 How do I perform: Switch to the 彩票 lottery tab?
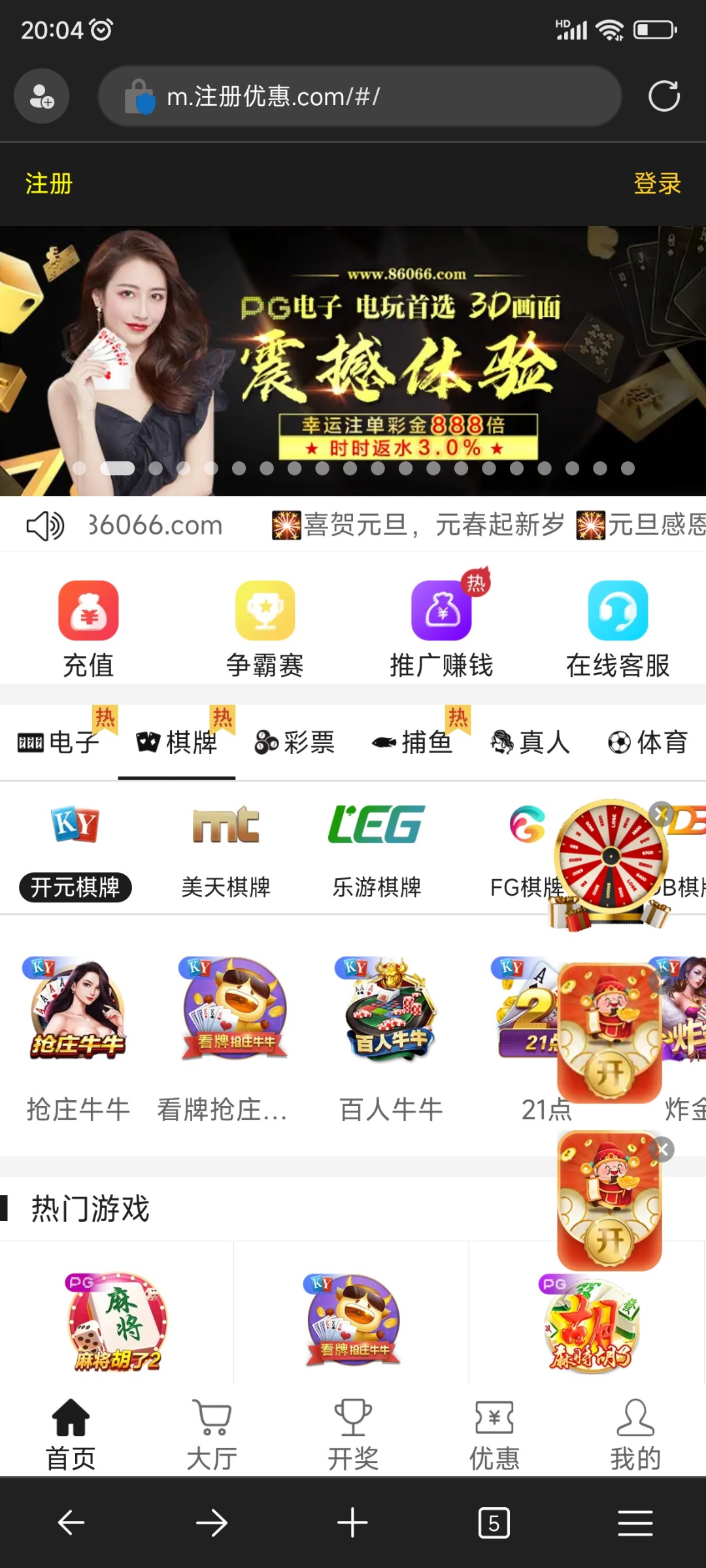pyautogui.click(x=294, y=742)
